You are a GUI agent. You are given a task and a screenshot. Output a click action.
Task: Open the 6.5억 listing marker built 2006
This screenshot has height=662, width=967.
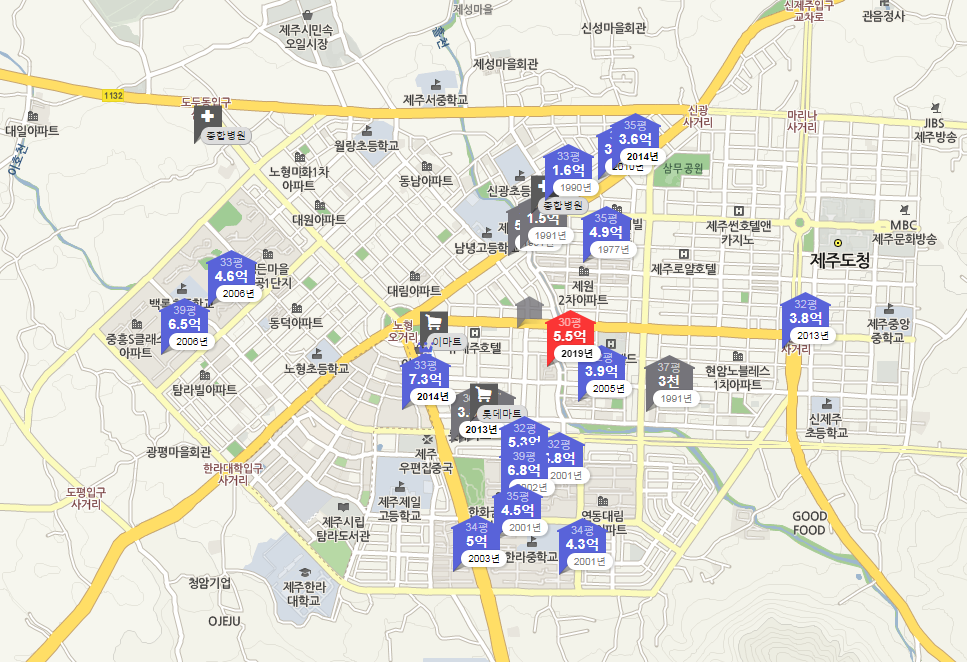[185, 323]
